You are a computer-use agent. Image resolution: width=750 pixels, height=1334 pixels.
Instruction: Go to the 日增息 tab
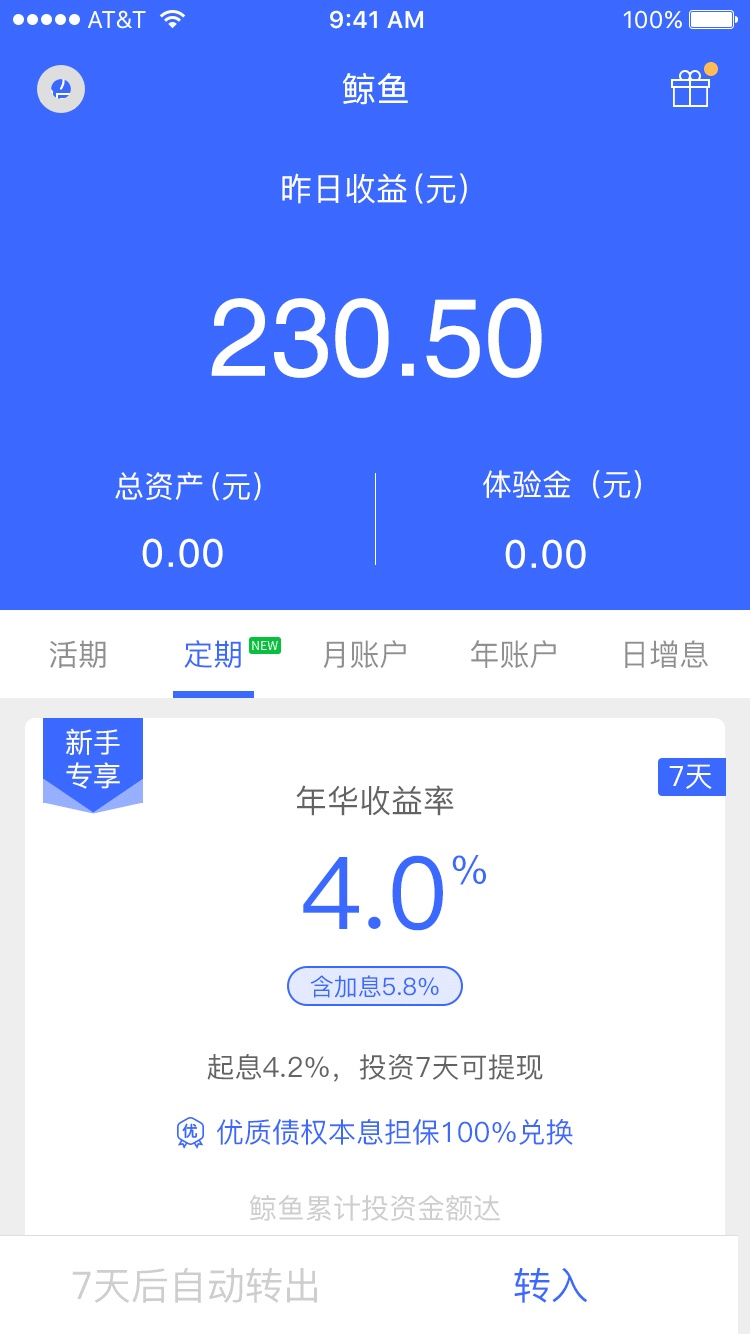coord(665,655)
